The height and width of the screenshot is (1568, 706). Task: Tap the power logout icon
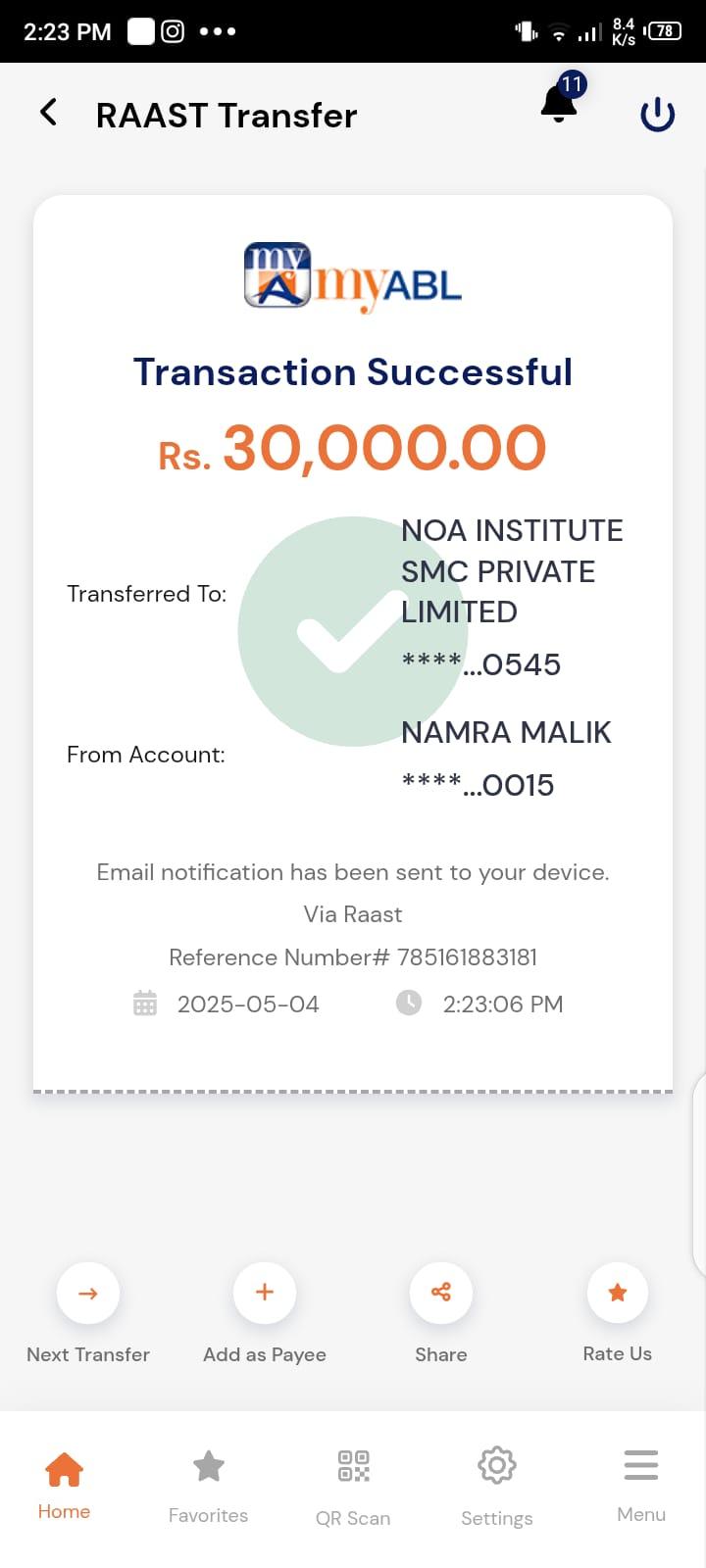click(657, 114)
